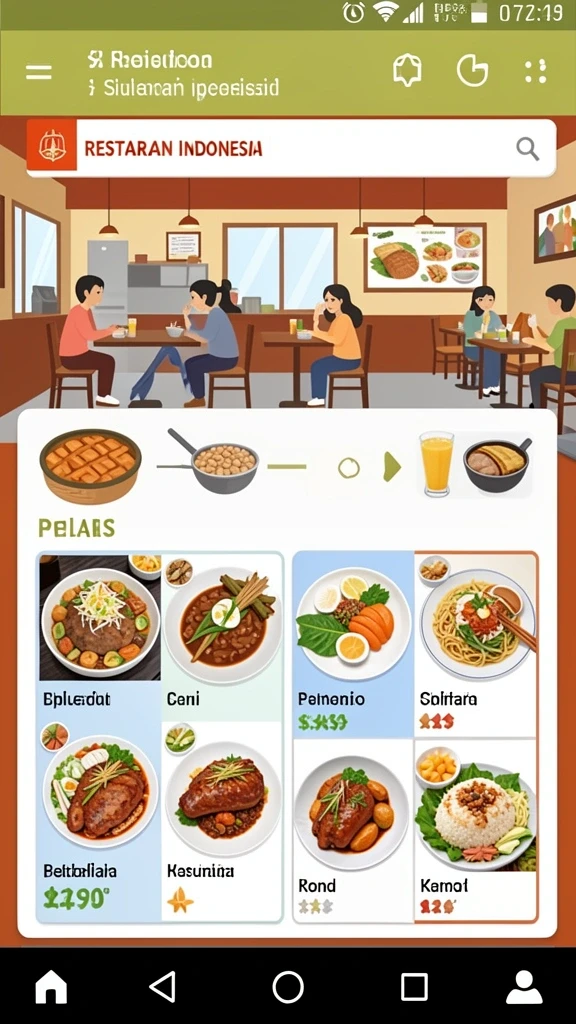Viewport: 576px width, 1024px height.
Task: Tap the system back triangle button
Action: tap(163, 986)
